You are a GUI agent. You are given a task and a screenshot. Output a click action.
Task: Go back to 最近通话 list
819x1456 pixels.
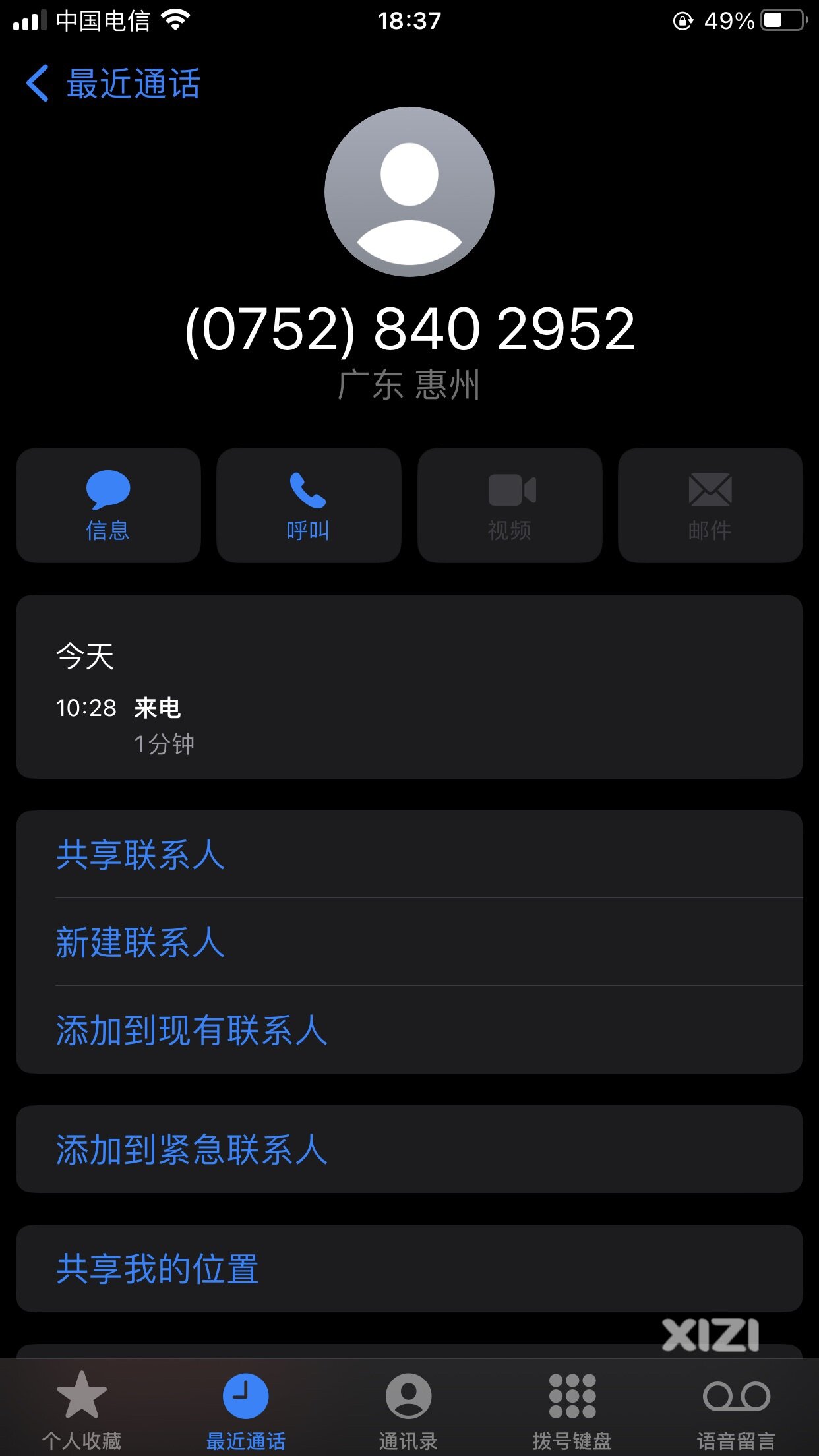113,84
